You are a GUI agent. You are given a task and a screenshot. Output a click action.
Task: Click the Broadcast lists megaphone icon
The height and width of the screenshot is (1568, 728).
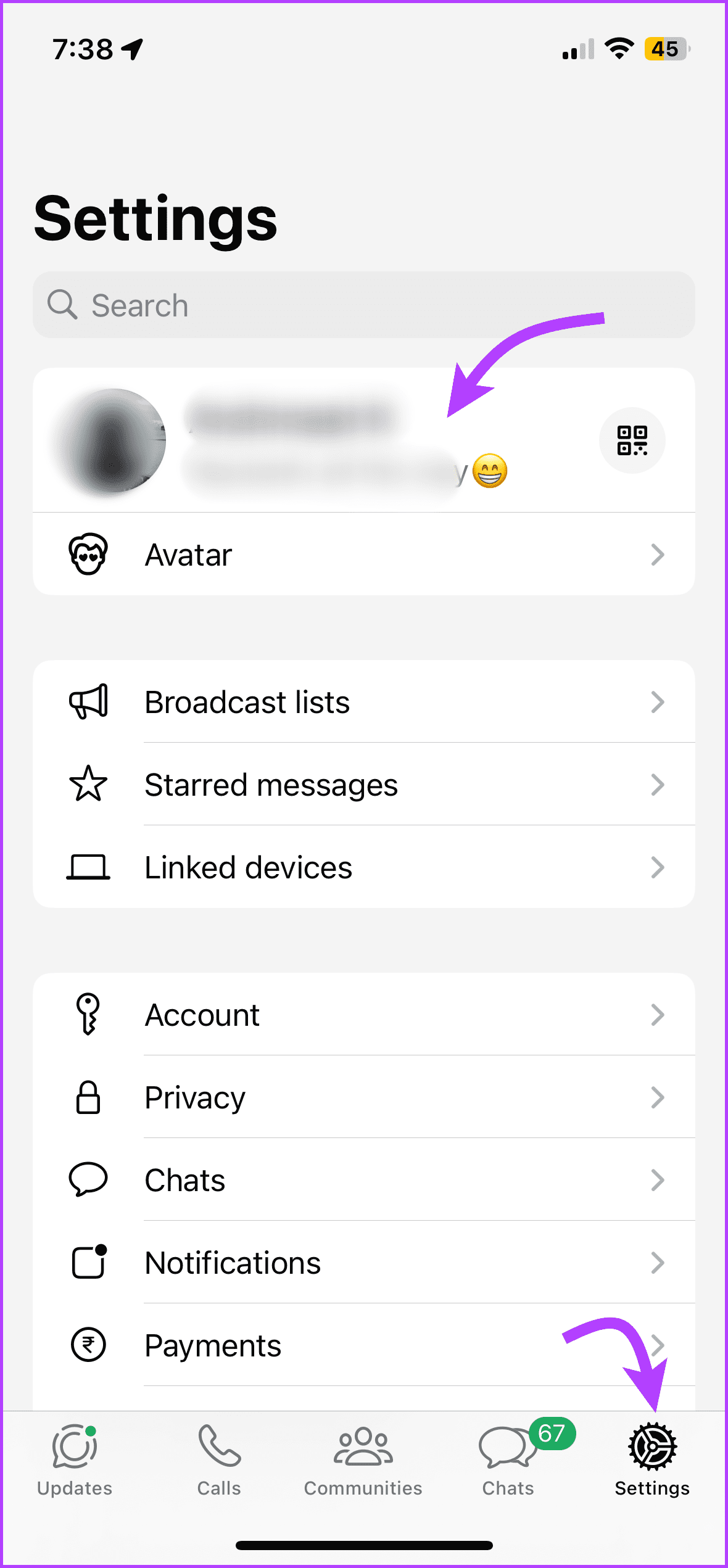(88, 702)
